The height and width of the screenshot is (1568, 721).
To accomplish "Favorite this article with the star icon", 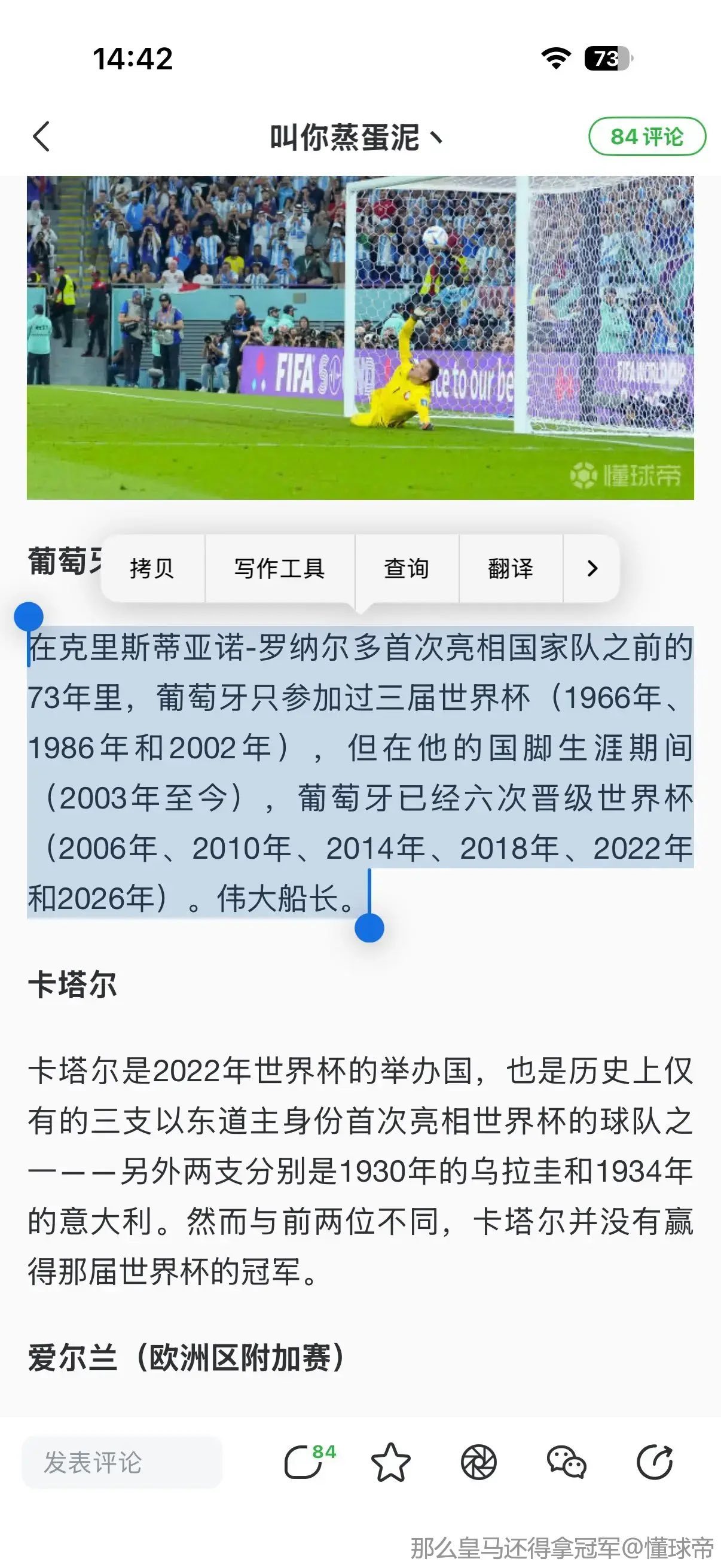I will [x=390, y=1462].
